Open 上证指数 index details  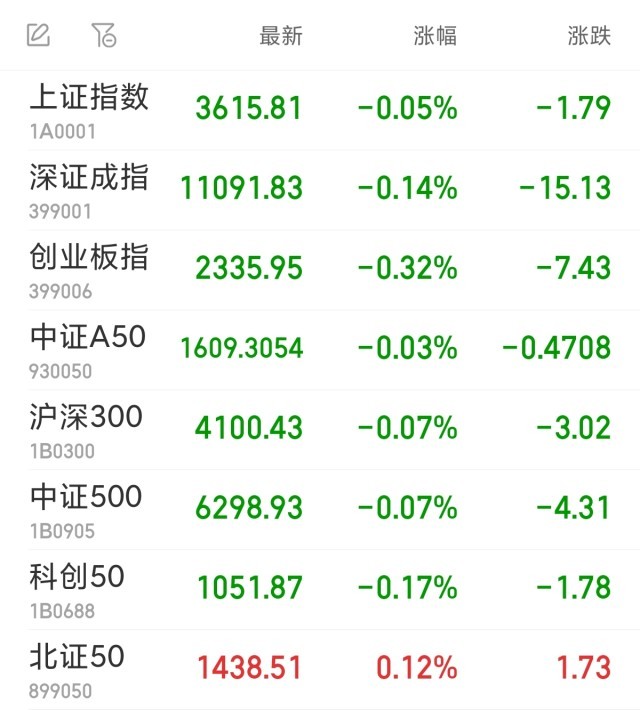89,109
